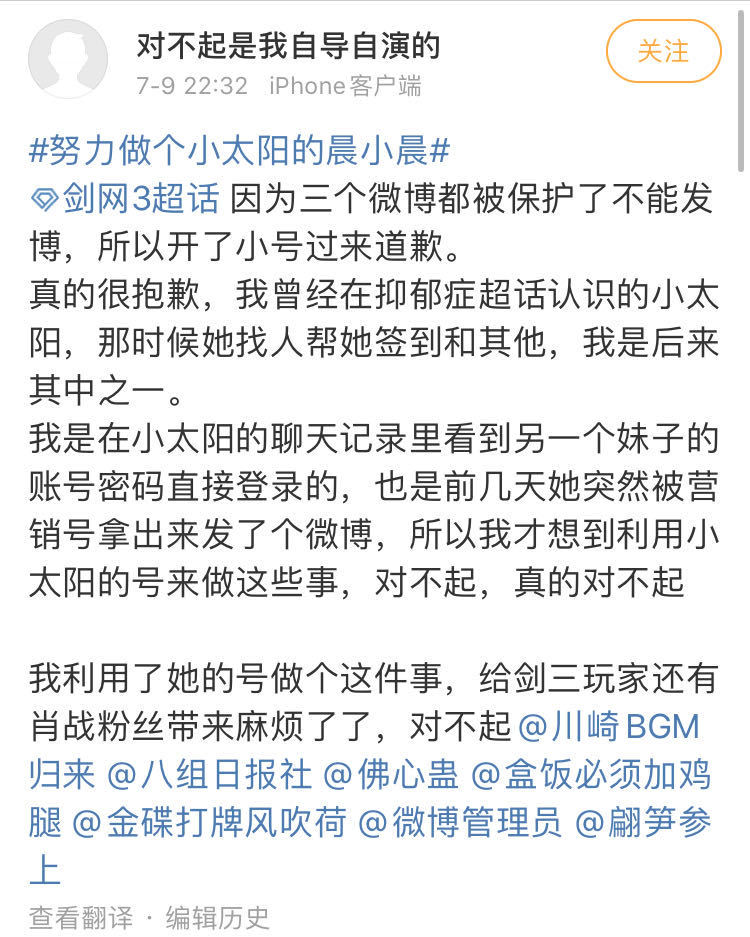Open @翩笋参上 mention link

(x=644, y=823)
